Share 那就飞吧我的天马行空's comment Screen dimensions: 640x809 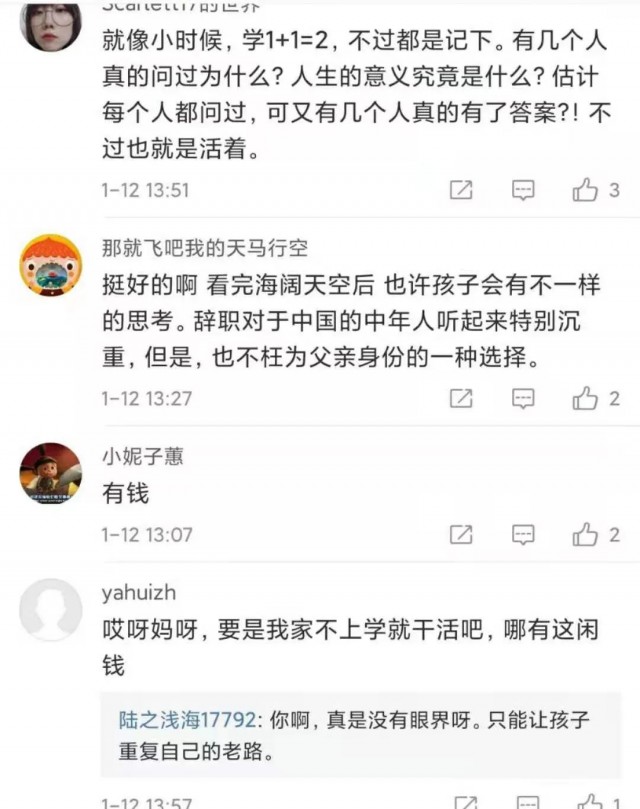click(x=461, y=399)
